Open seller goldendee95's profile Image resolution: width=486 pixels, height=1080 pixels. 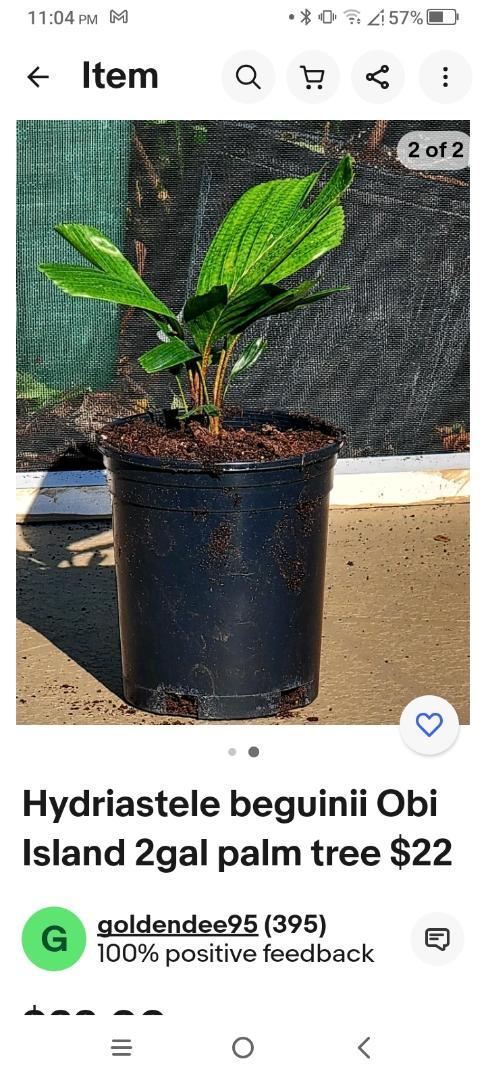(178, 924)
